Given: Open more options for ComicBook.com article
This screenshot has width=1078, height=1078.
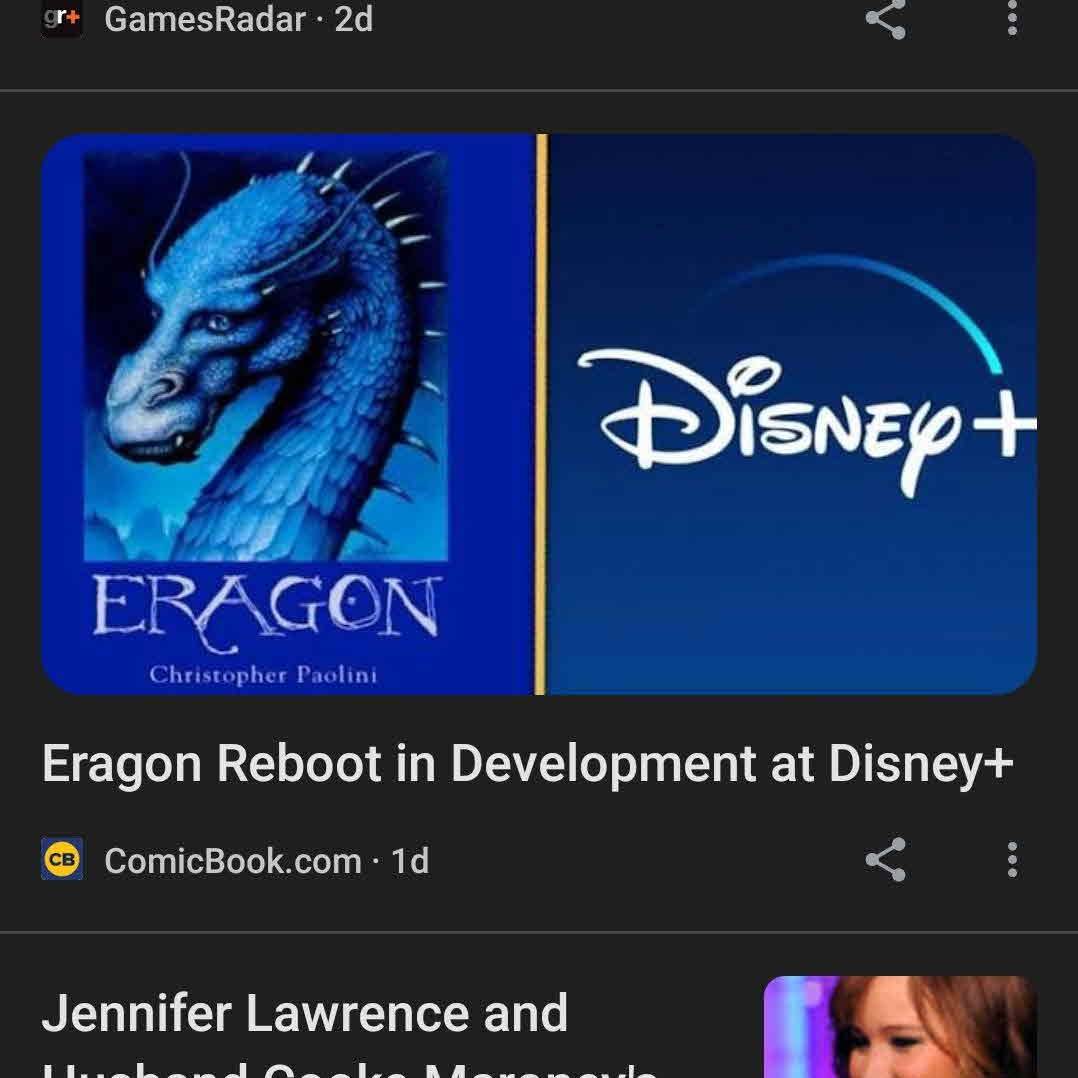Looking at the screenshot, I should click(x=1012, y=860).
